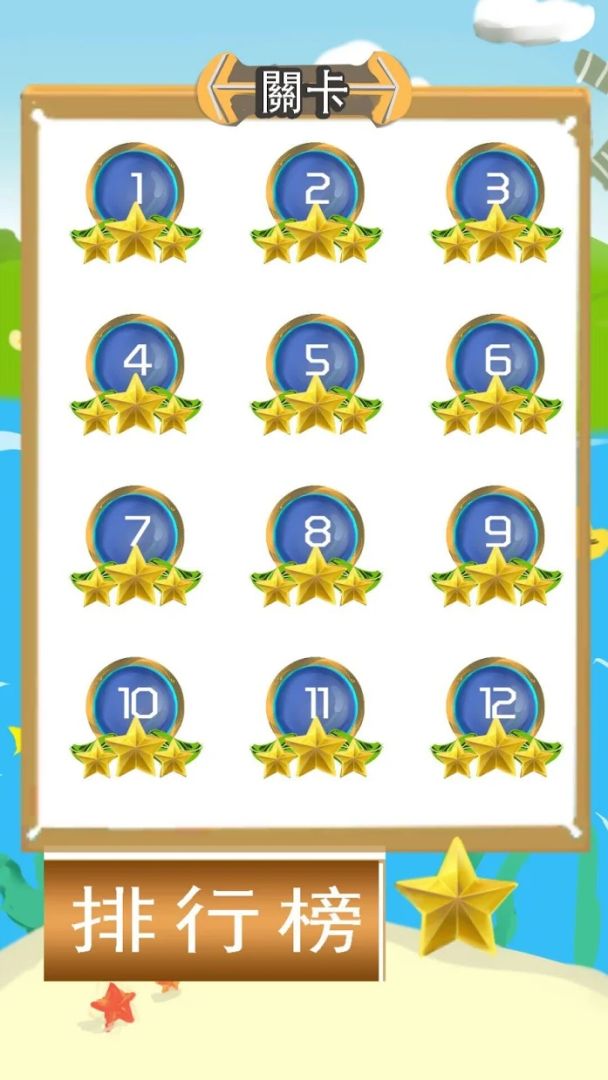Enter level 6
The height and width of the screenshot is (1080, 608).
click(496, 366)
